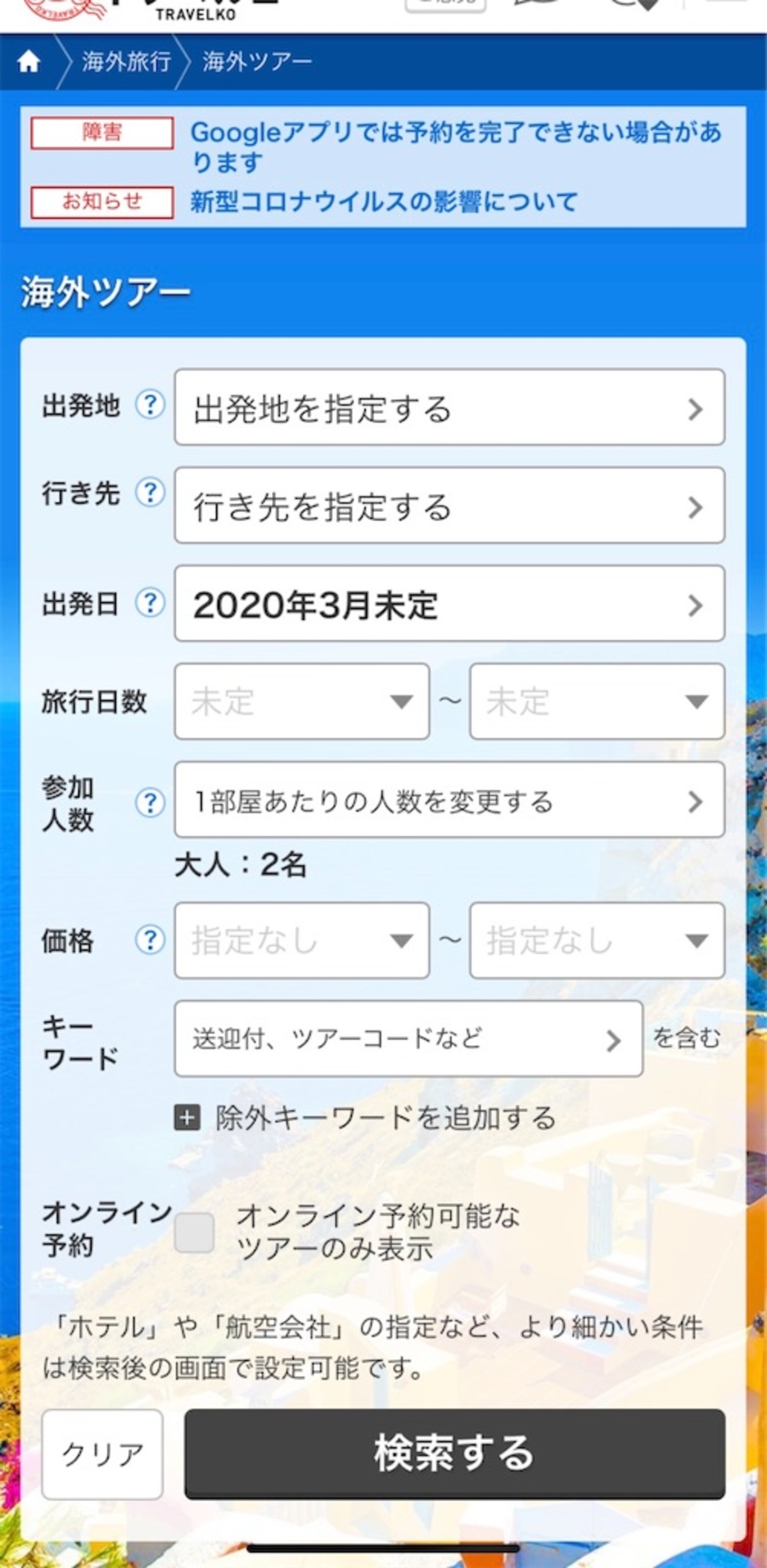The image size is (767, 1568).
Task: Show help for 価格
Action: 150,941
